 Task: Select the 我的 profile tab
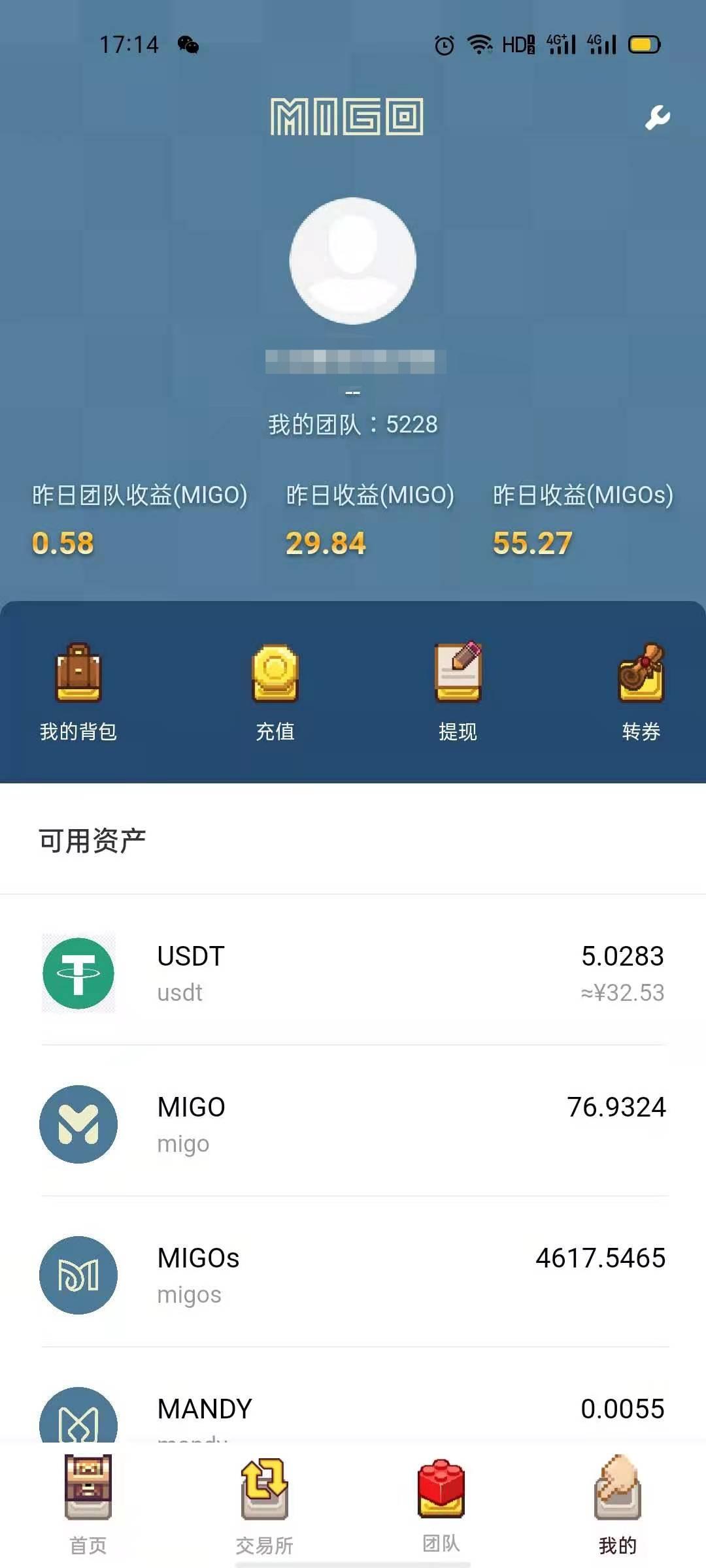pos(618,1504)
